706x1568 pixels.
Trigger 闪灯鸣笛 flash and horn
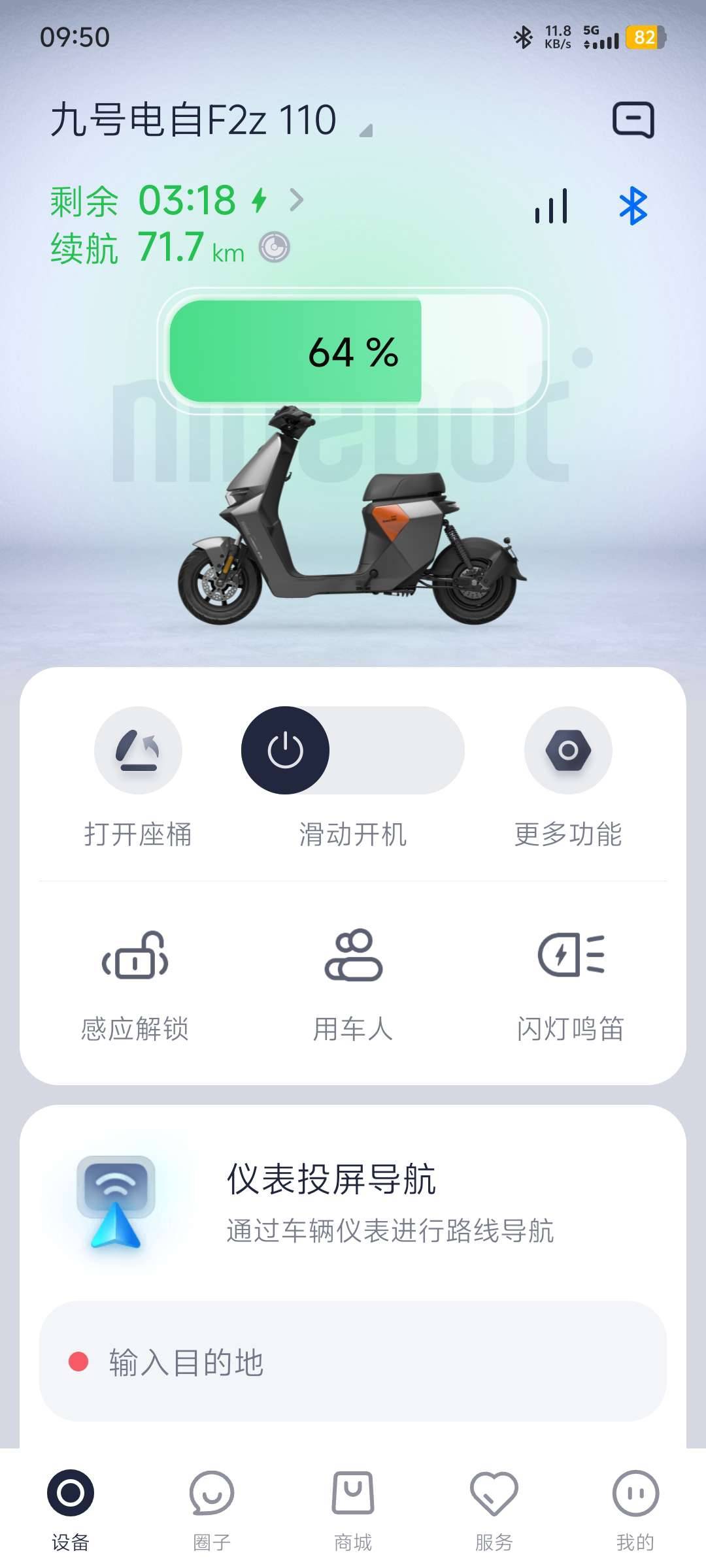point(571,955)
